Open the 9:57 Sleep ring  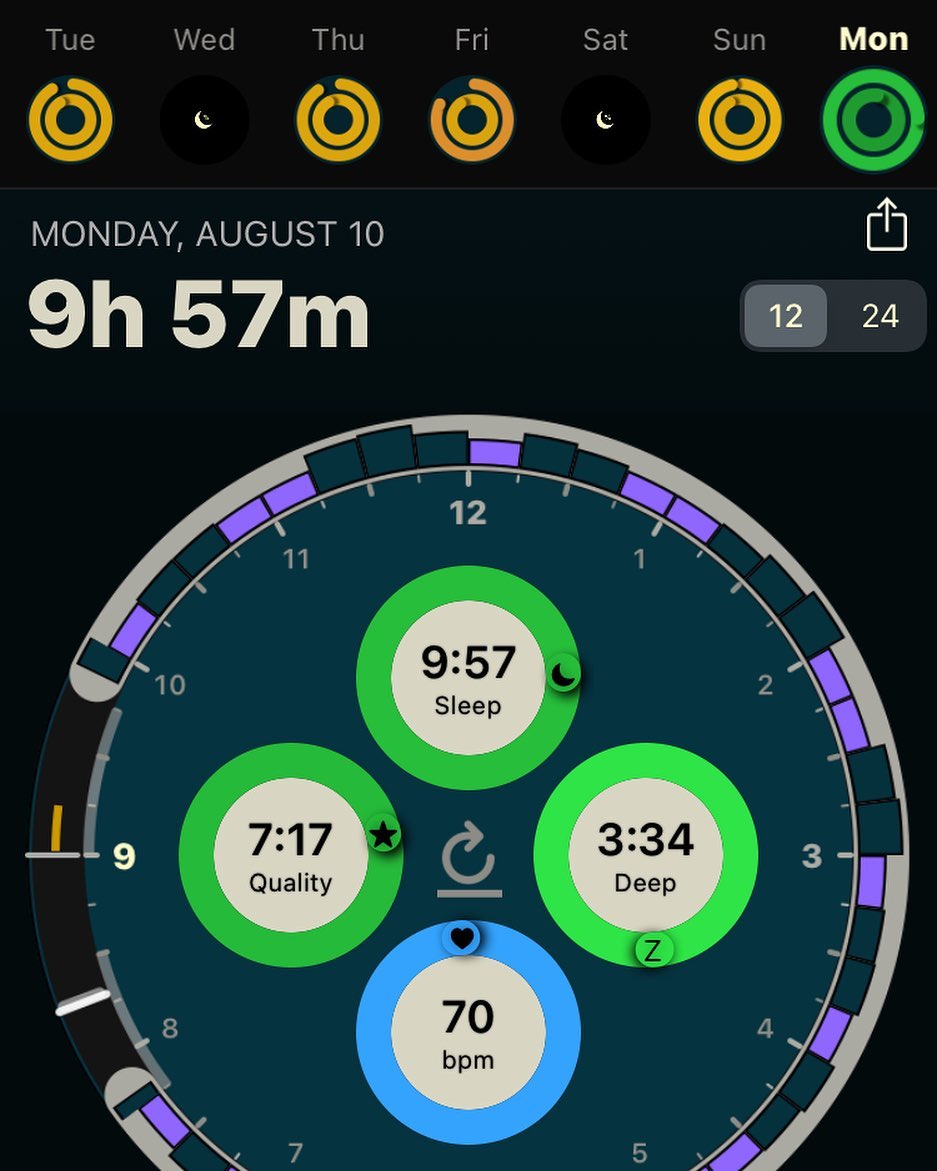coord(468,677)
